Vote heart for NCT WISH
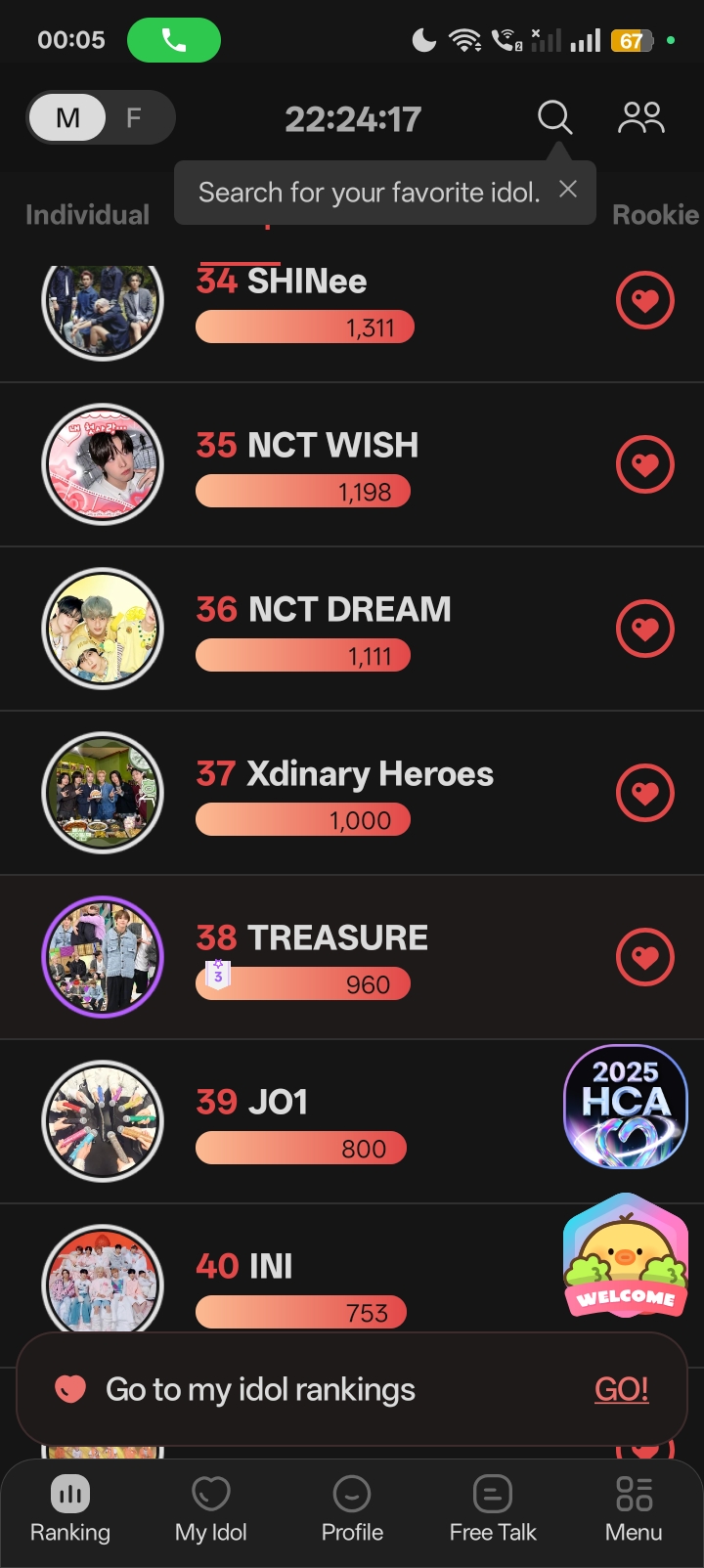Image resolution: width=704 pixels, height=1568 pixels. click(x=644, y=464)
